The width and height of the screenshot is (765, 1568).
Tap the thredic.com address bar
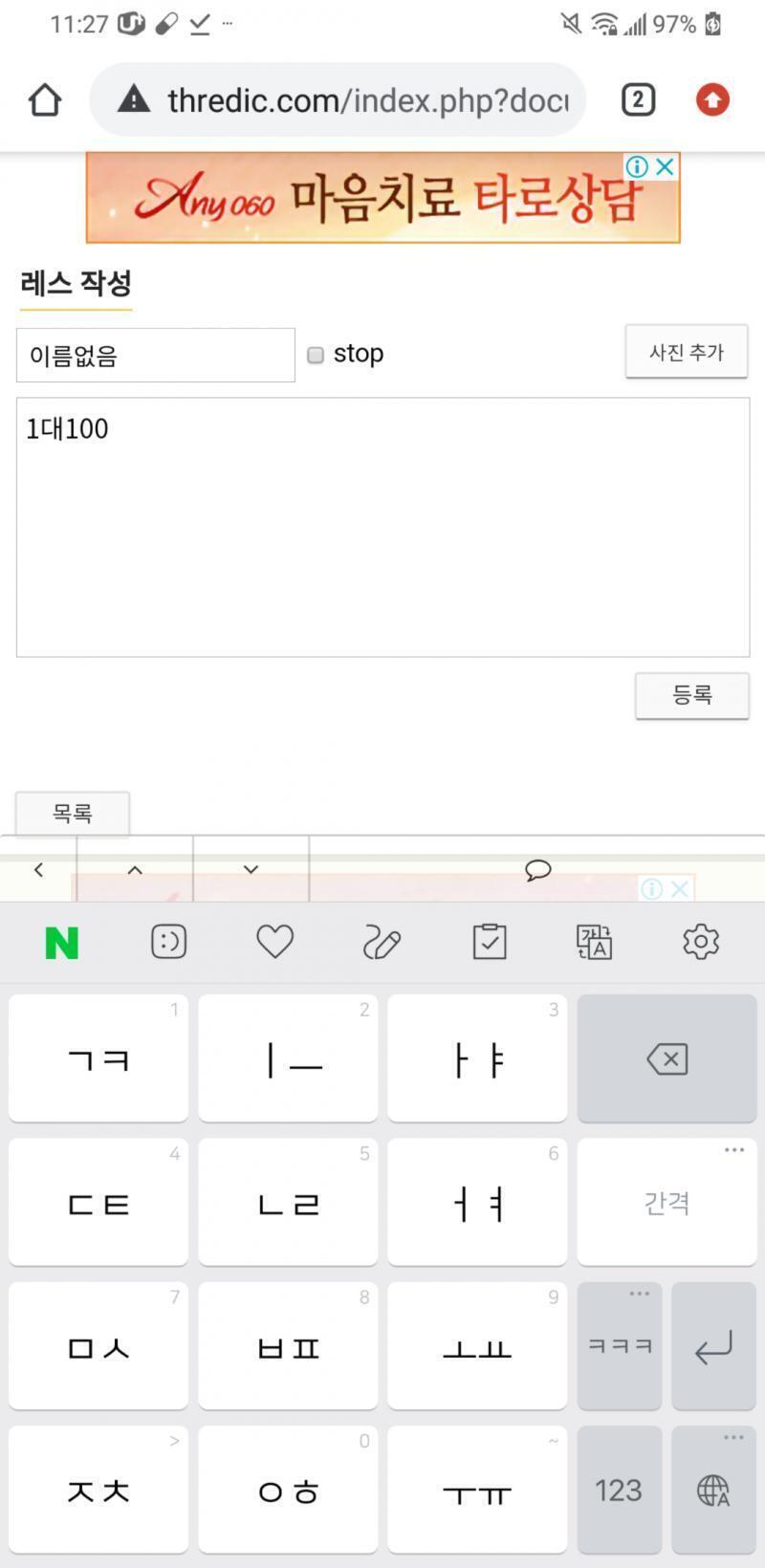point(338,99)
